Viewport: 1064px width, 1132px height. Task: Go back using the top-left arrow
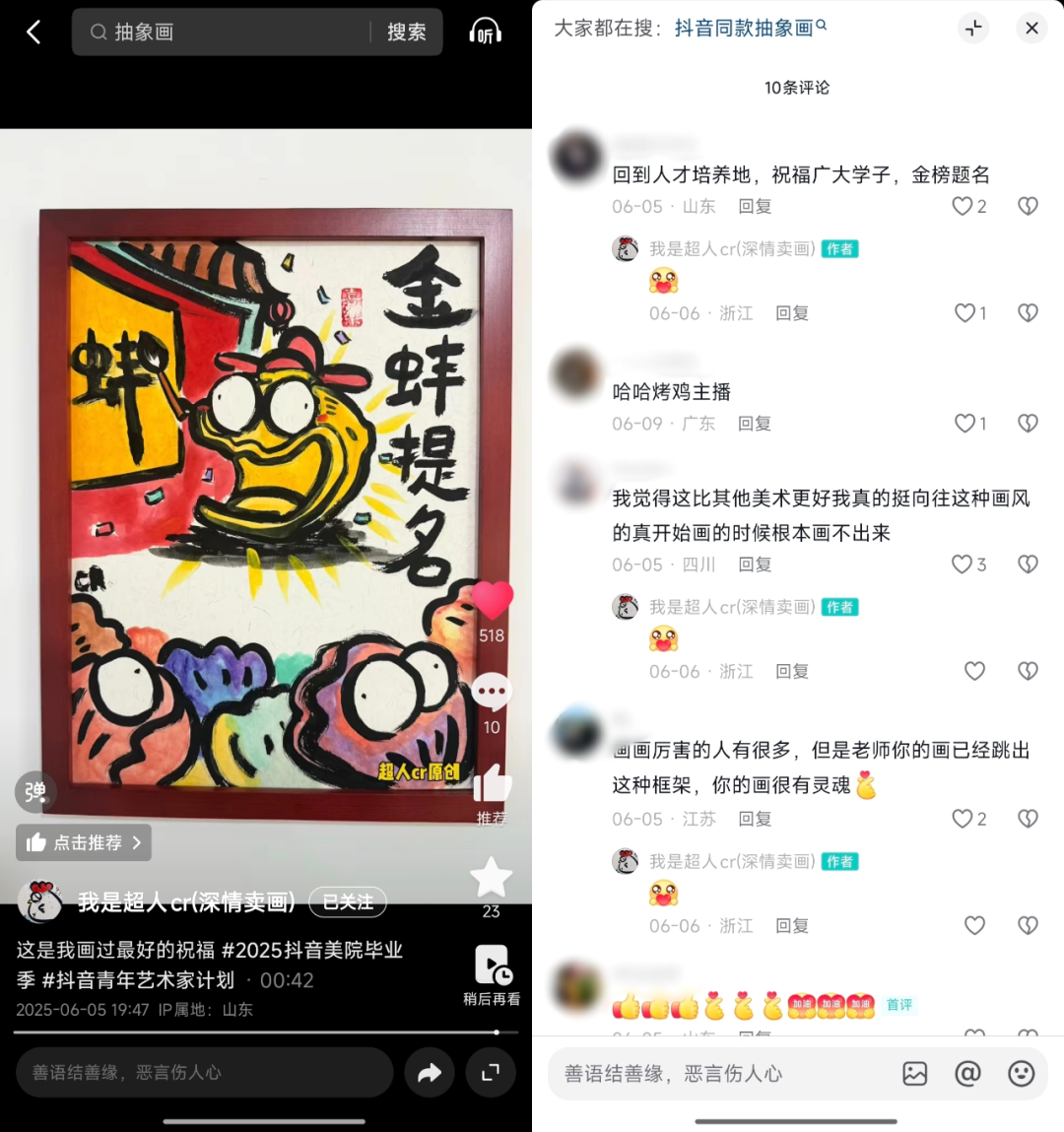(x=33, y=33)
